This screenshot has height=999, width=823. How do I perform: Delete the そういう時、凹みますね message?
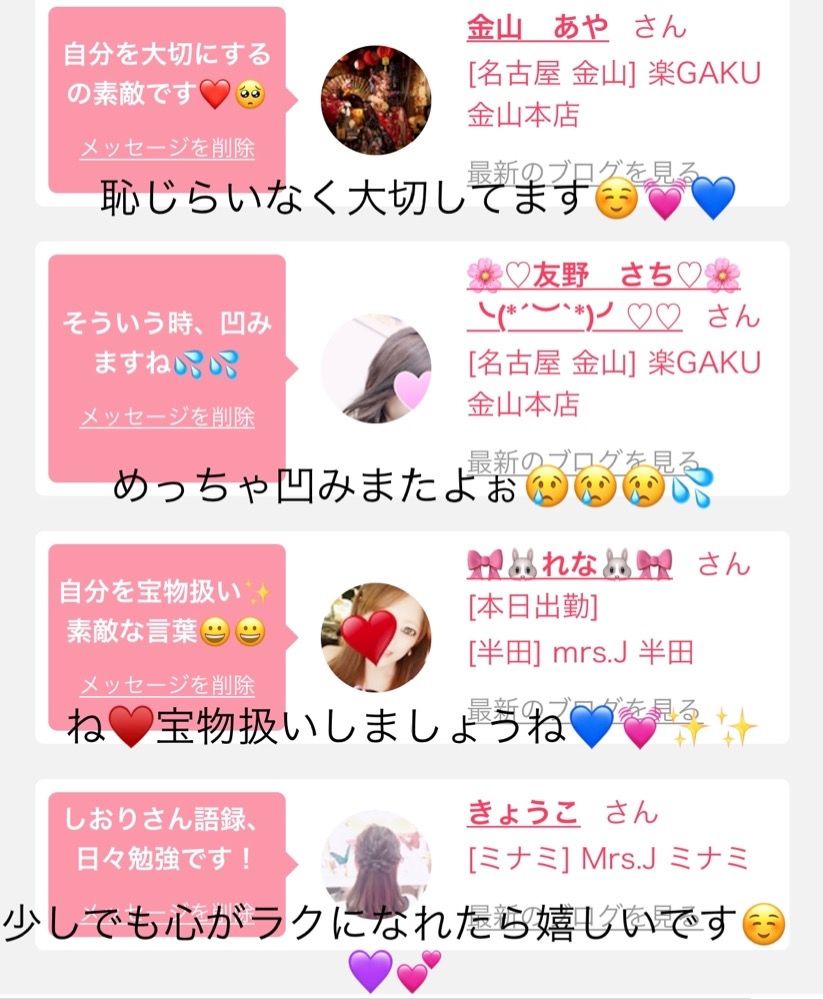pyautogui.click(x=167, y=416)
